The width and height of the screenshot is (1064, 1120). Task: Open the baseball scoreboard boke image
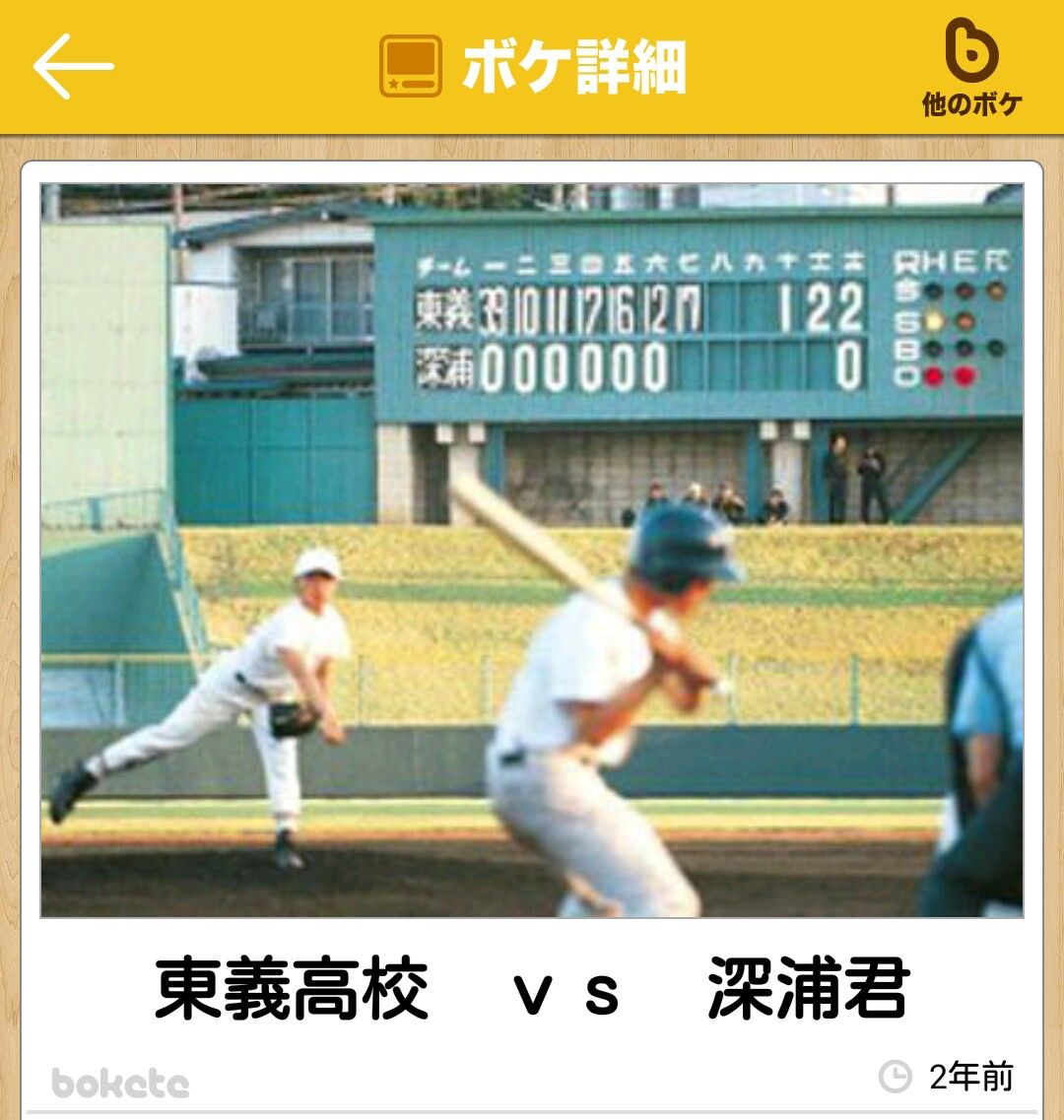pos(532,550)
